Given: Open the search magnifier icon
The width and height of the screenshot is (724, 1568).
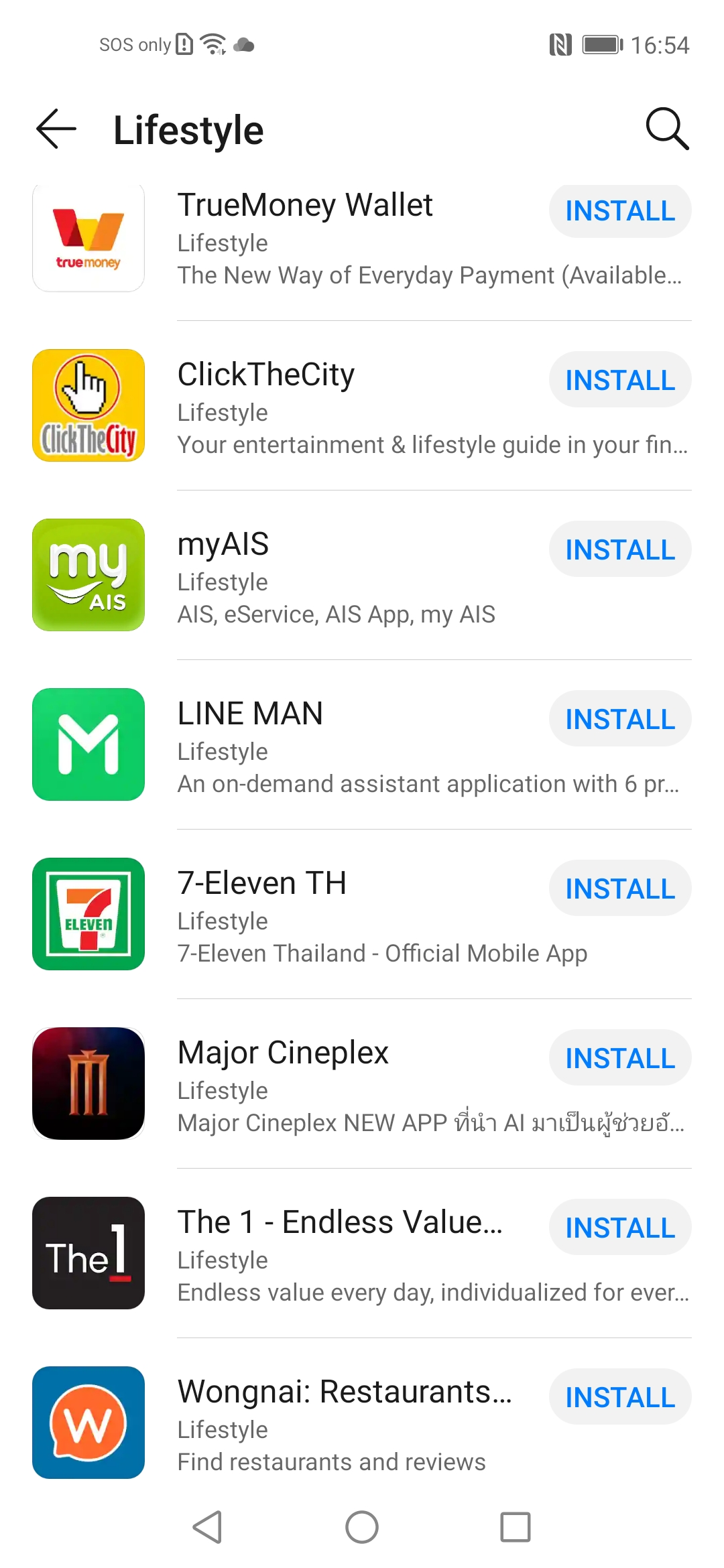Looking at the screenshot, I should [666, 129].
